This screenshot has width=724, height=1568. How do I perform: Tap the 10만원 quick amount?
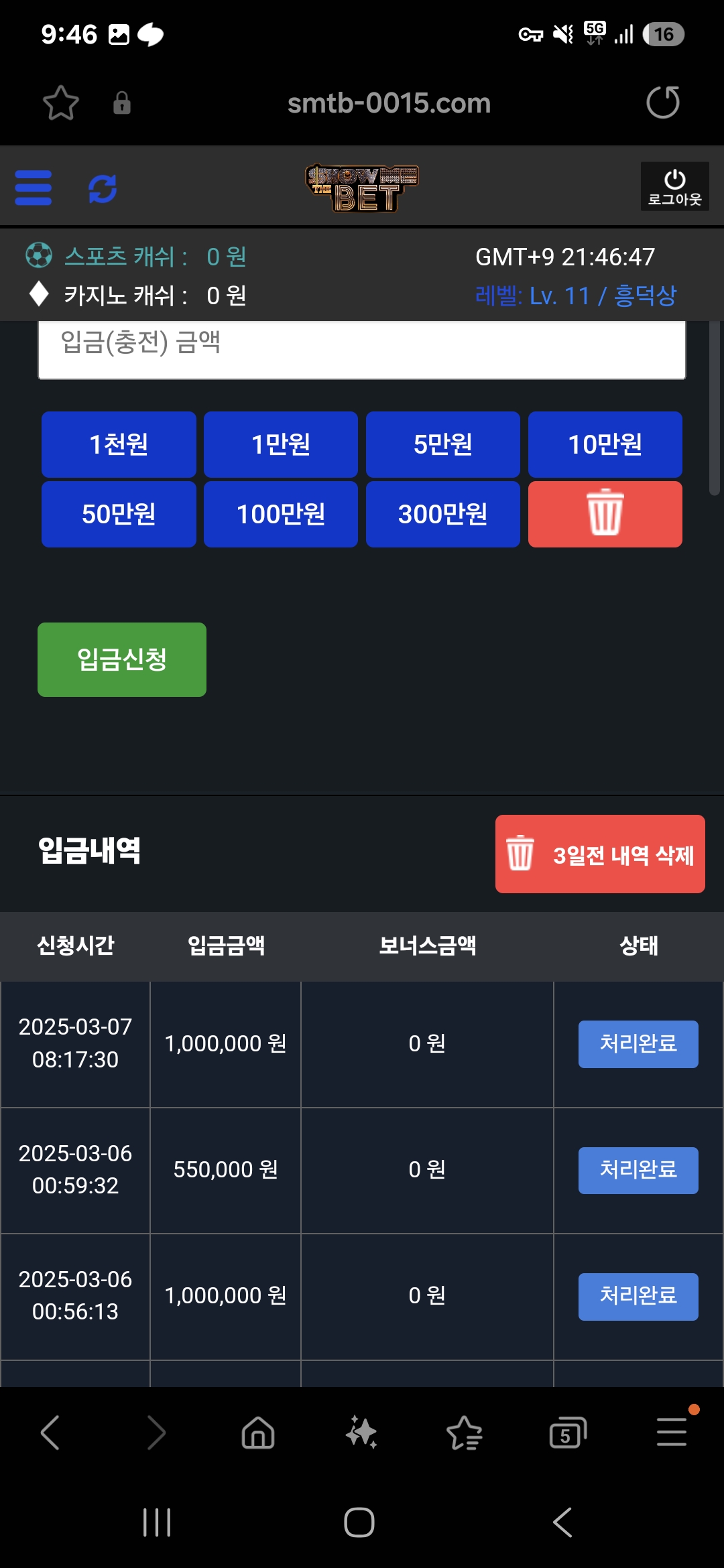click(605, 444)
